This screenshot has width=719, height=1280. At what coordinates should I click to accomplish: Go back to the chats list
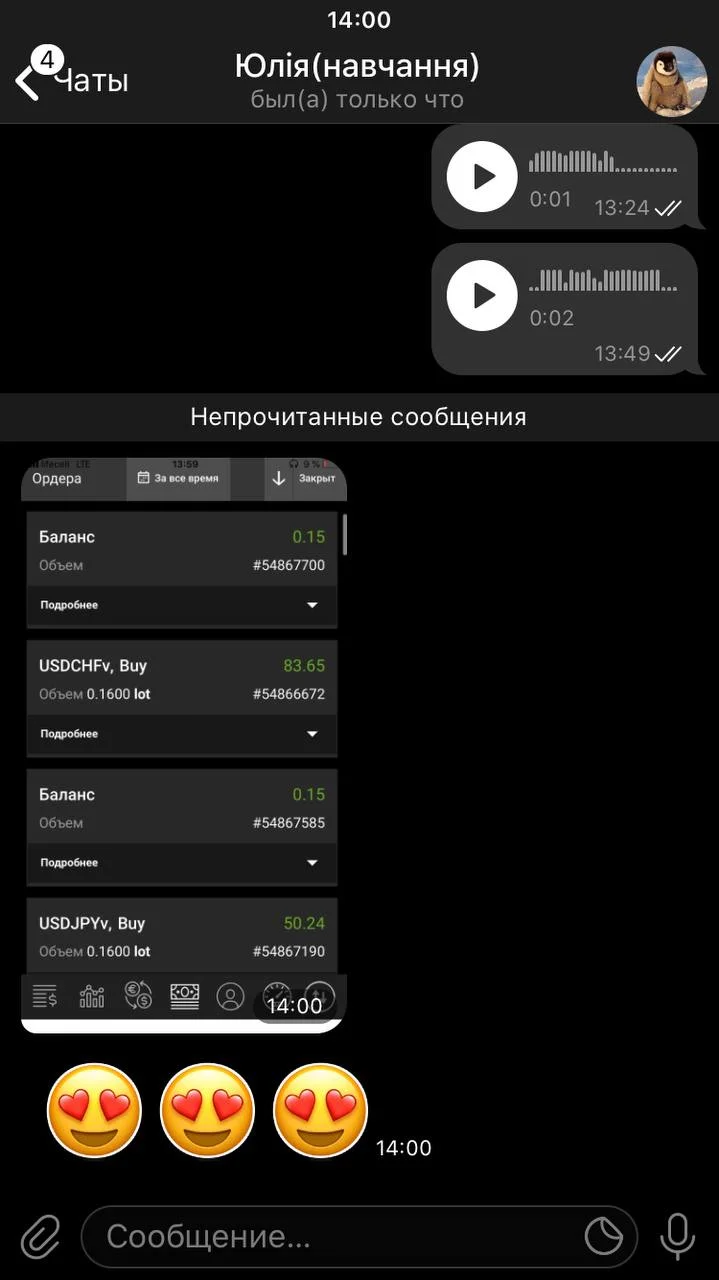pyautogui.click(x=70, y=80)
